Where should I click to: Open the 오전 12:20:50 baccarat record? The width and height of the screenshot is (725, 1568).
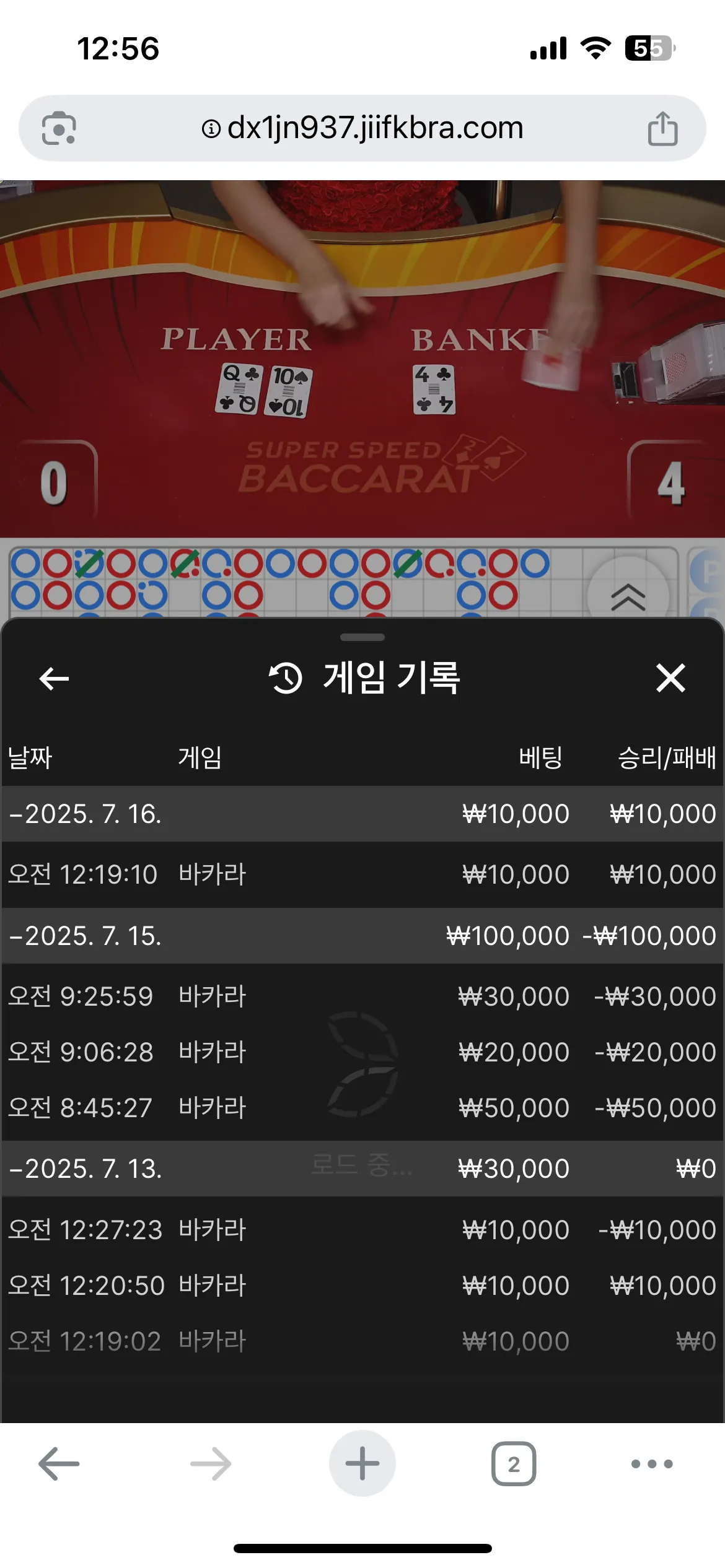pos(362,1285)
